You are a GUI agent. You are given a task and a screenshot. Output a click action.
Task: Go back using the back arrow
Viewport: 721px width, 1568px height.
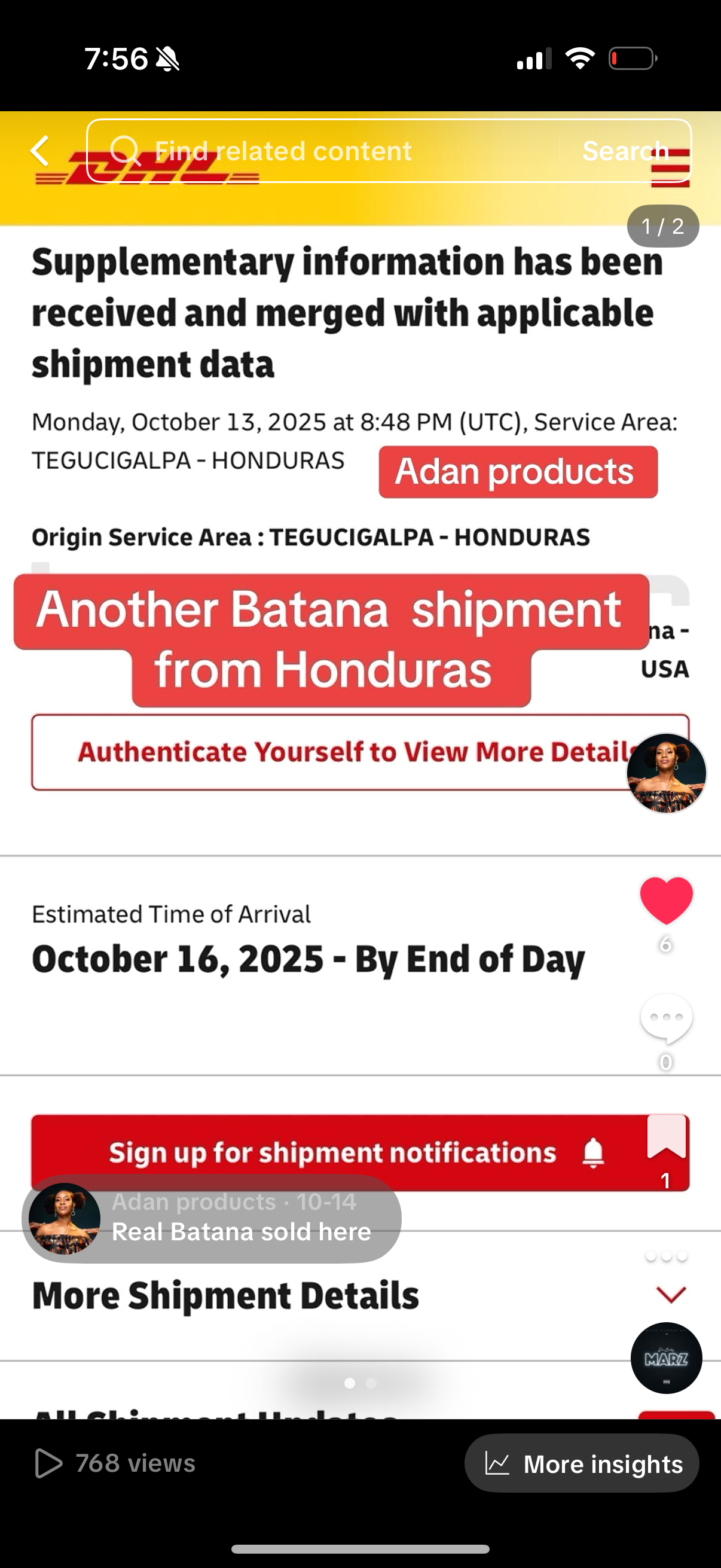click(40, 150)
